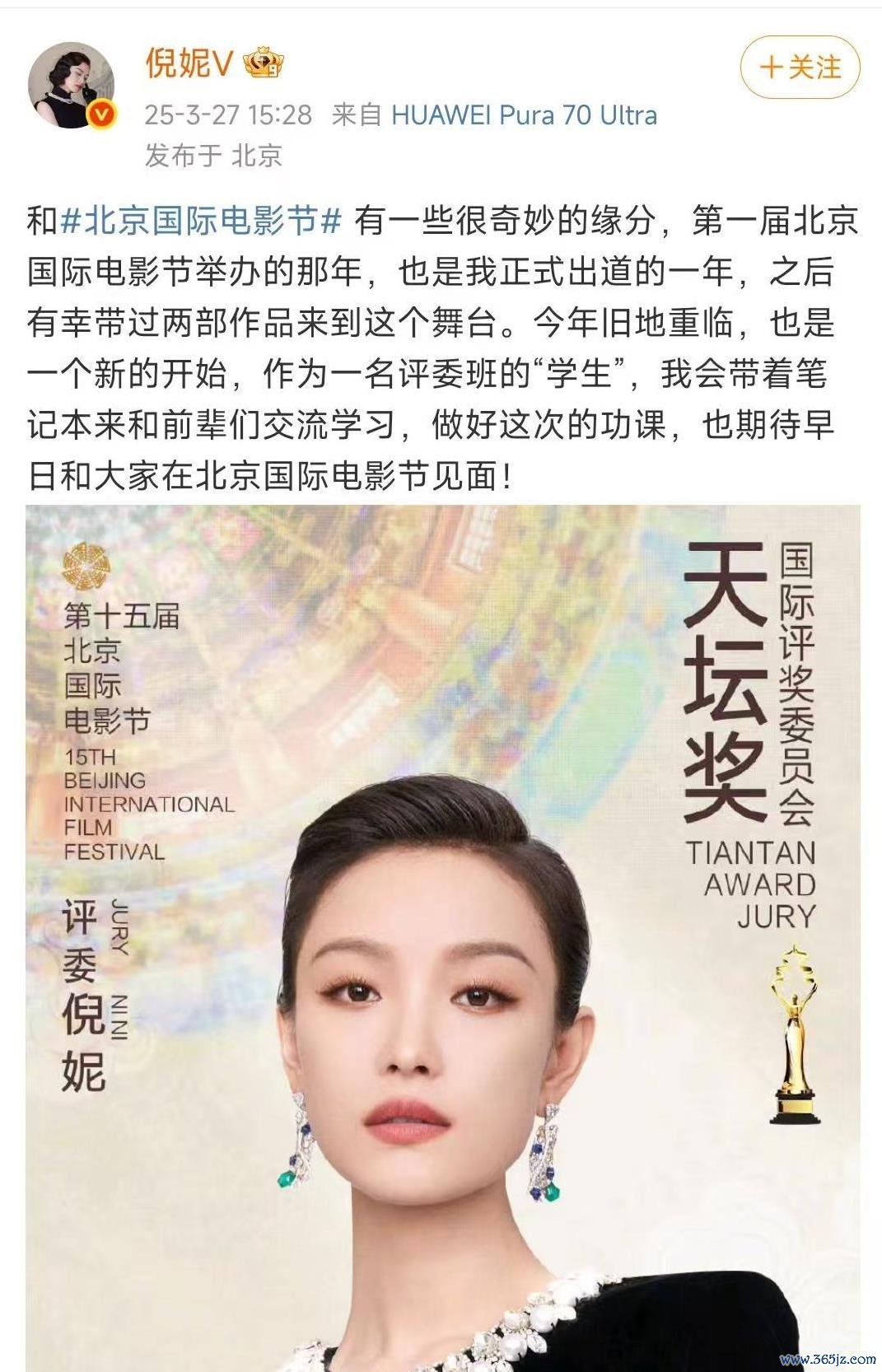This screenshot has height=1372, width=882.
Task: Follow 倪妮 with the +关注 button
Action: click(800, 68)
